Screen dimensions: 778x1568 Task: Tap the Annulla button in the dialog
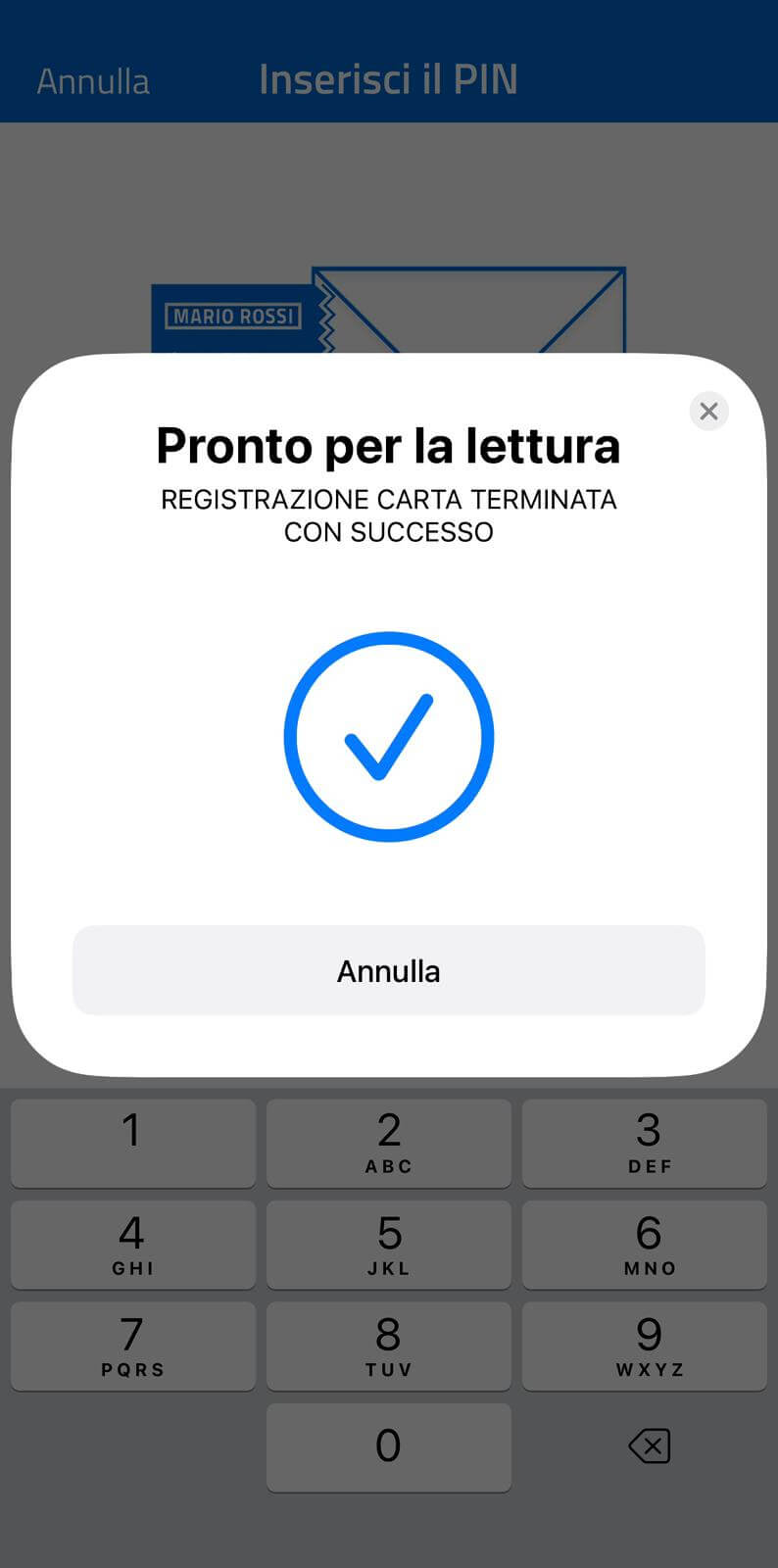pos(389,970)
